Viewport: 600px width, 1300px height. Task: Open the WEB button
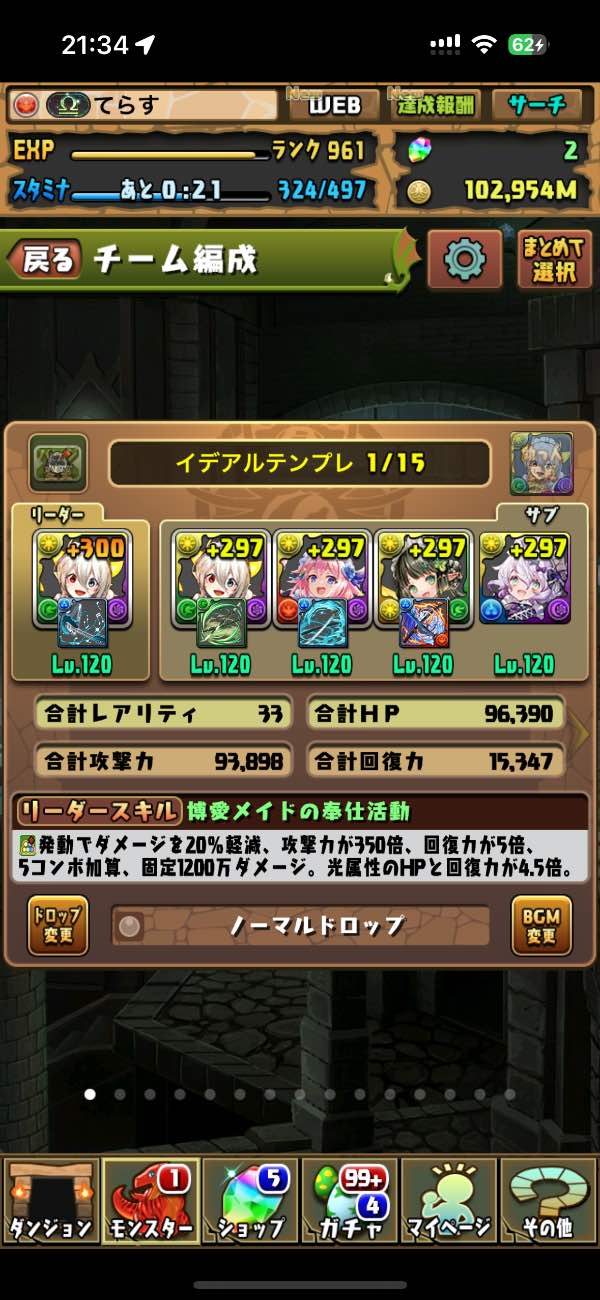334,105
